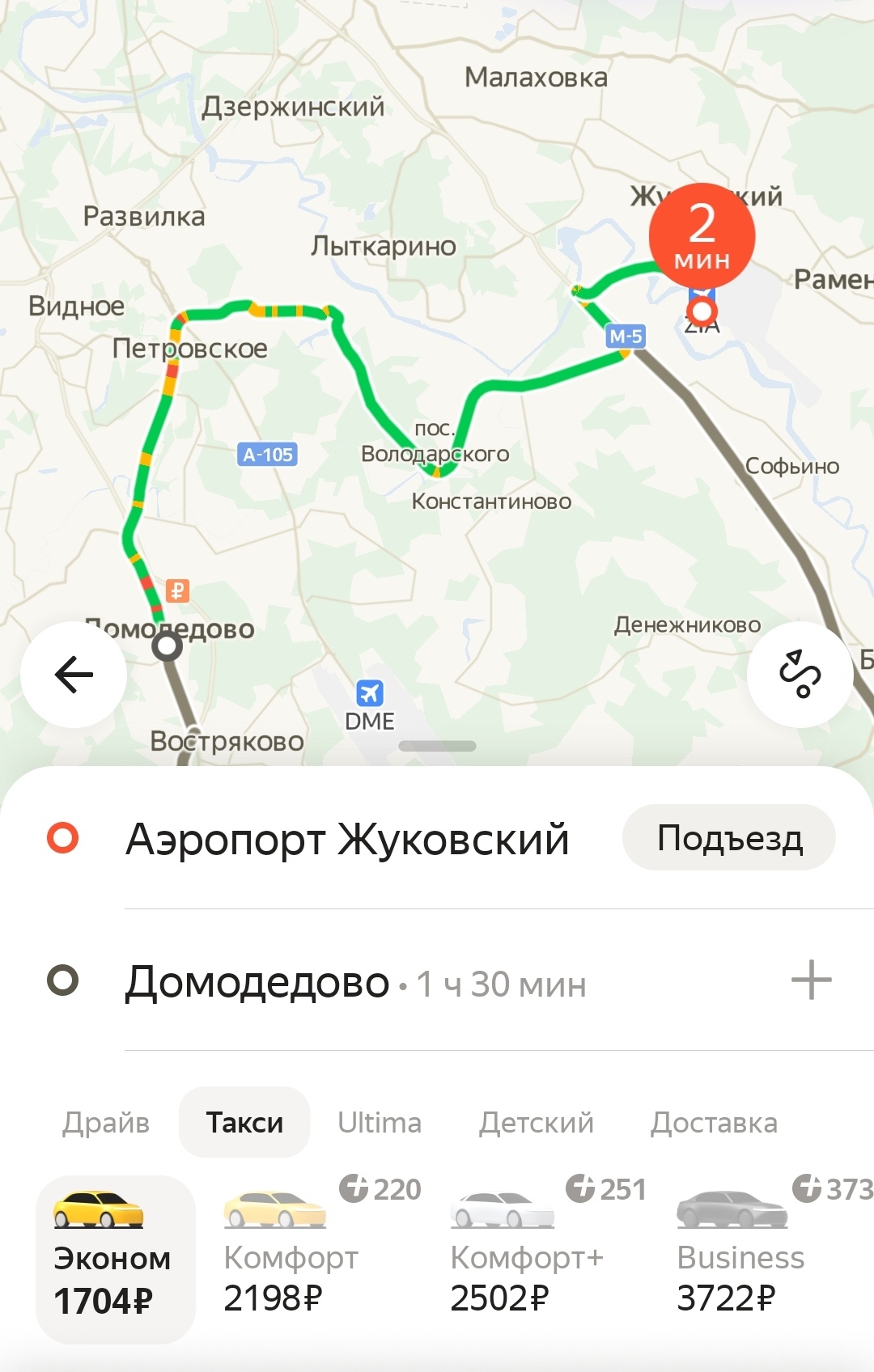Open the Детский tab
This screenshot has width=874, height=1372.
point(537,1123)
